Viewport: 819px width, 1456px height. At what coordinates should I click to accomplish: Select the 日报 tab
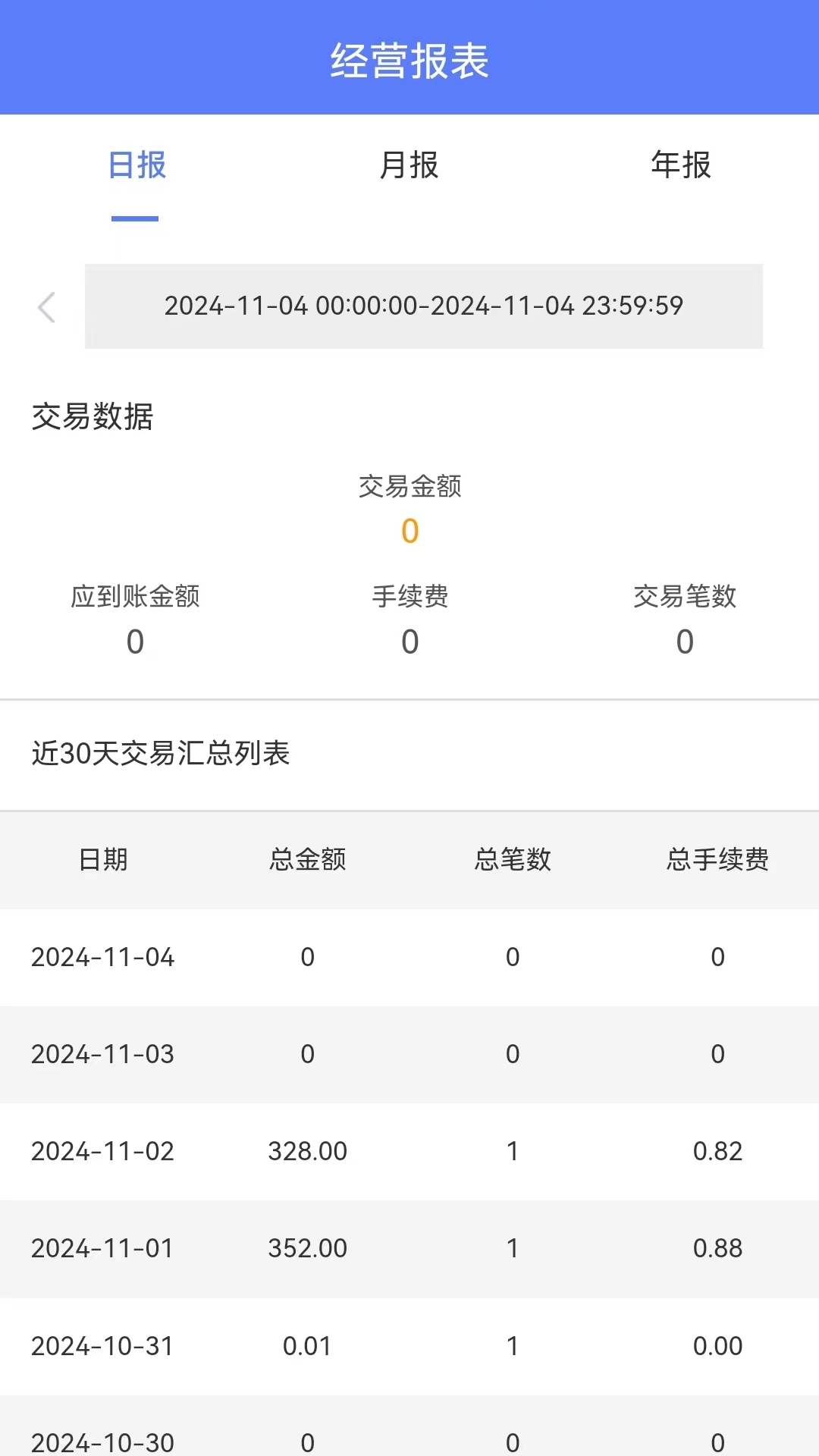136,165
